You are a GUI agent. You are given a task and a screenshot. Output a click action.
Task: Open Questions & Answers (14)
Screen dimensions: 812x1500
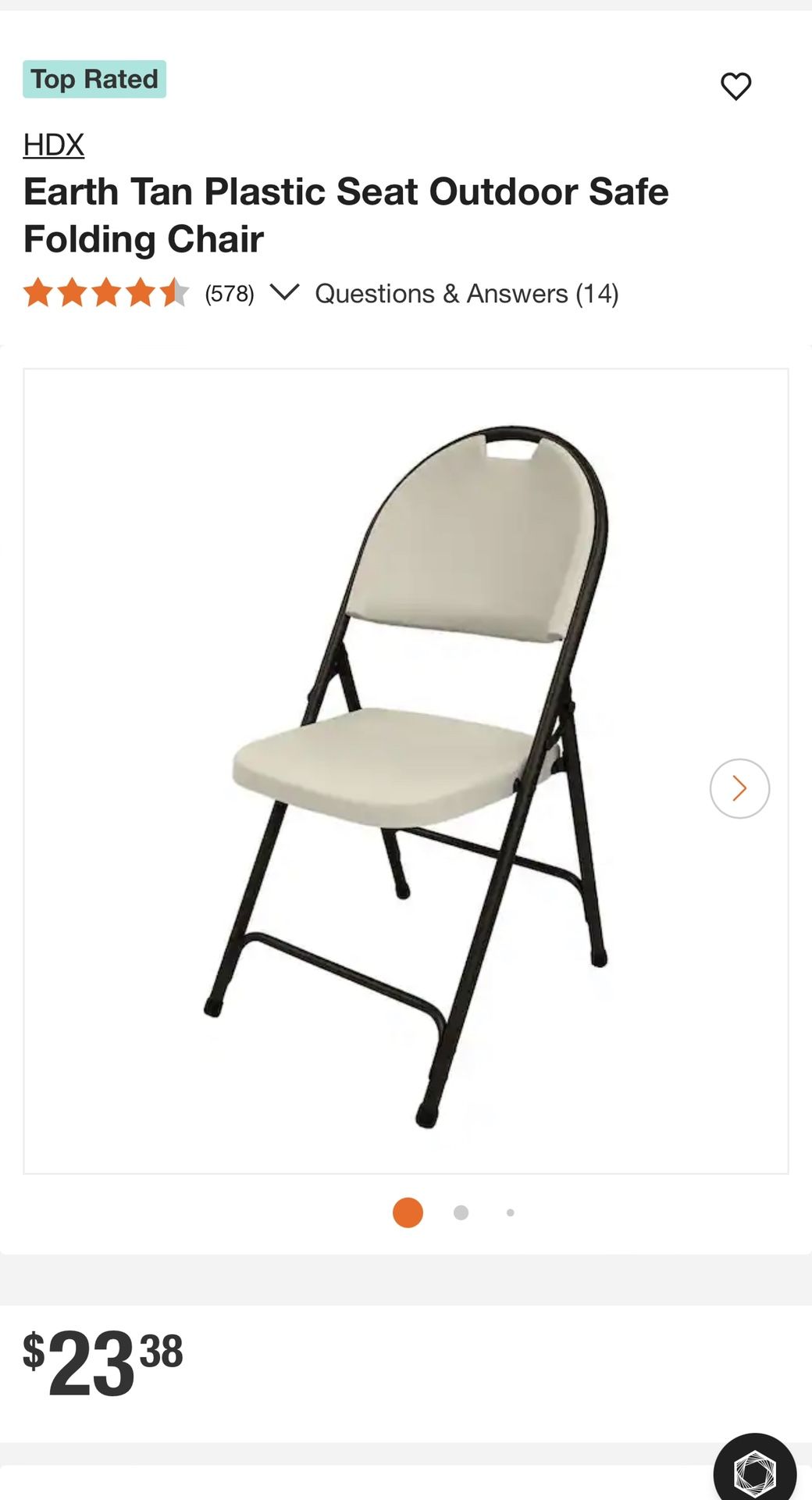(466, 294)
